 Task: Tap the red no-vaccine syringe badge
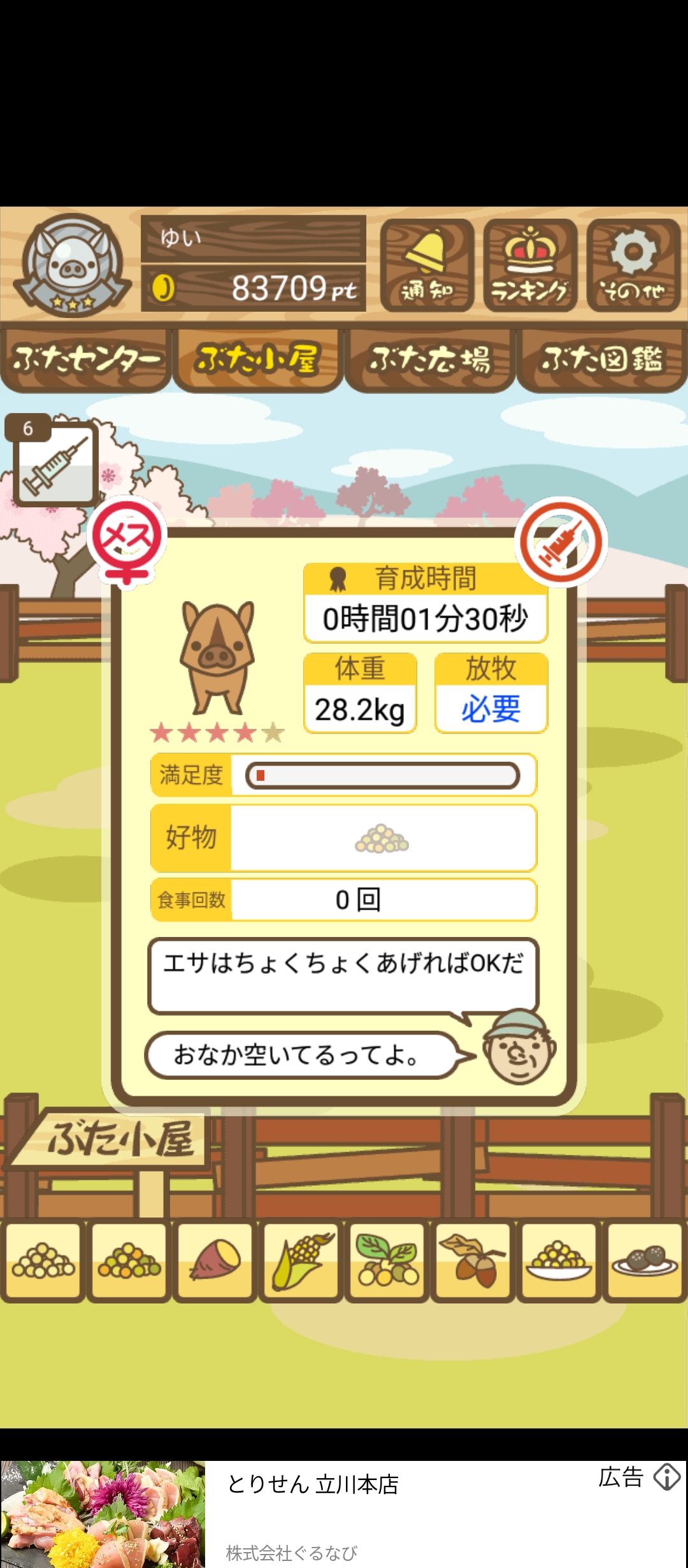561,542
